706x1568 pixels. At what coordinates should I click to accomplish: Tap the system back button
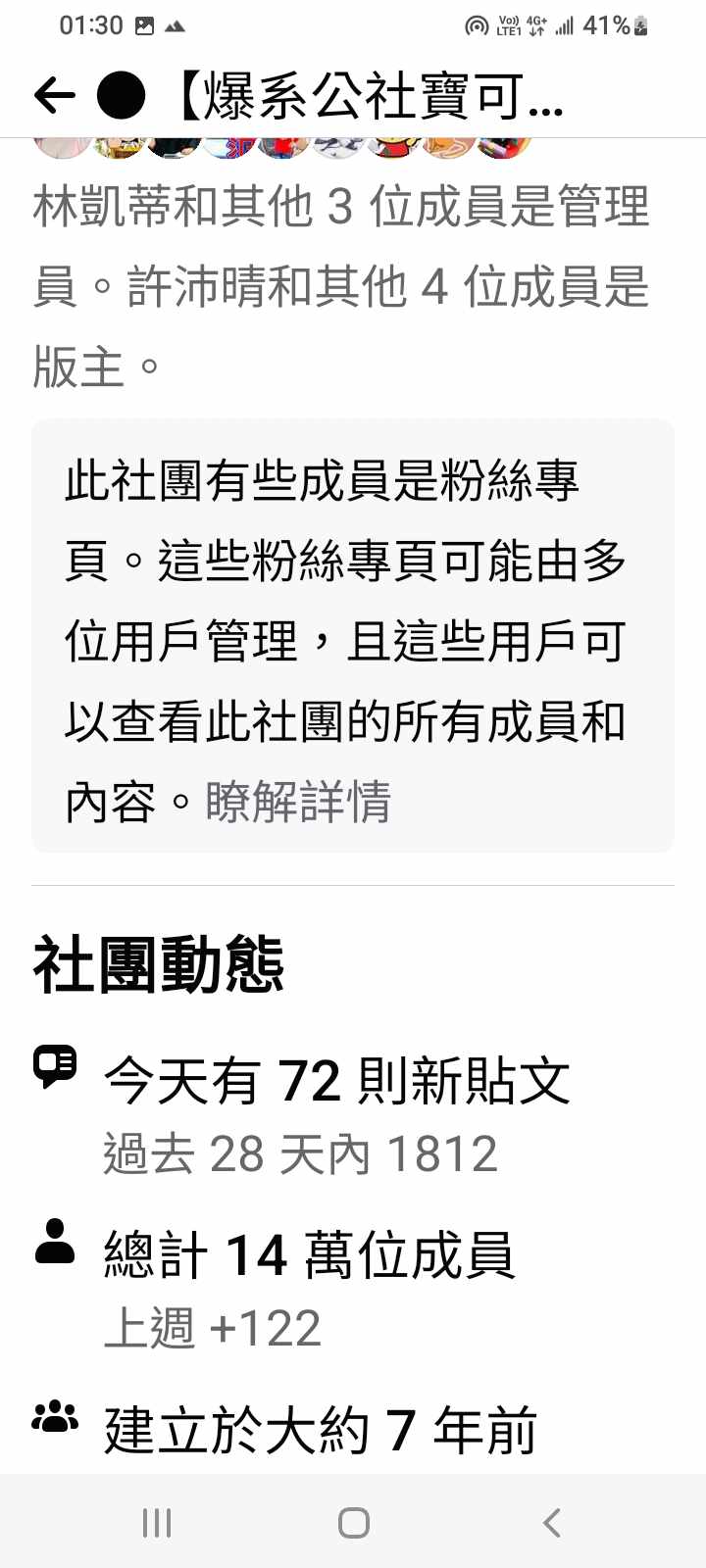(551, 1522)
